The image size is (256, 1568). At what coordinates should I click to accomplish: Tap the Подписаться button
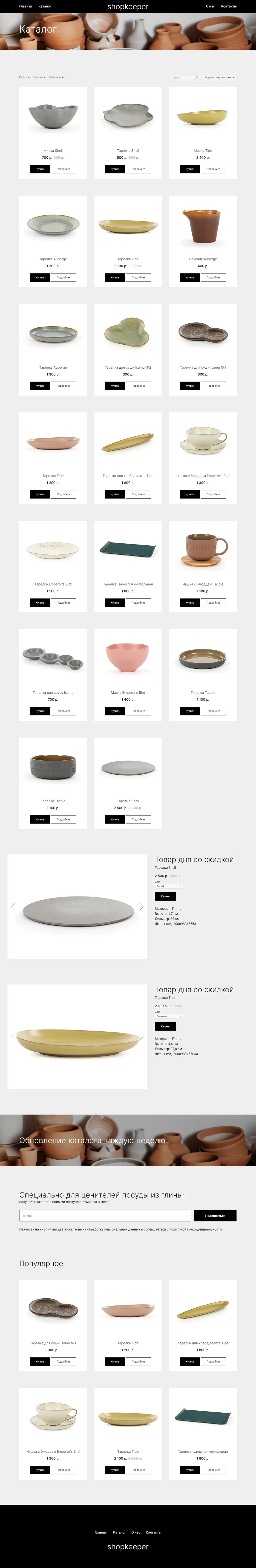pos(215,1215)
